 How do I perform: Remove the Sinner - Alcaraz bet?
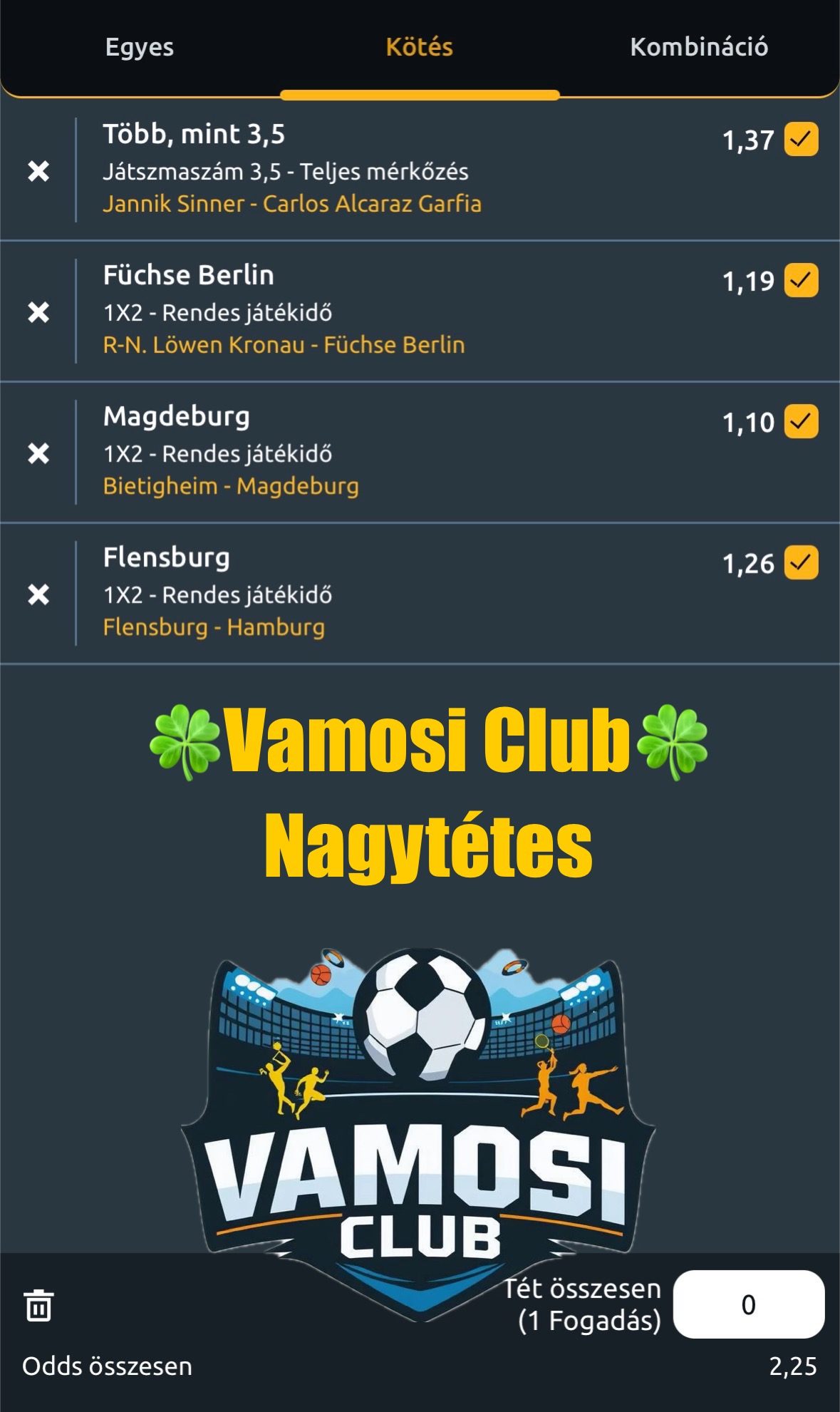click(x=38, y=171)
